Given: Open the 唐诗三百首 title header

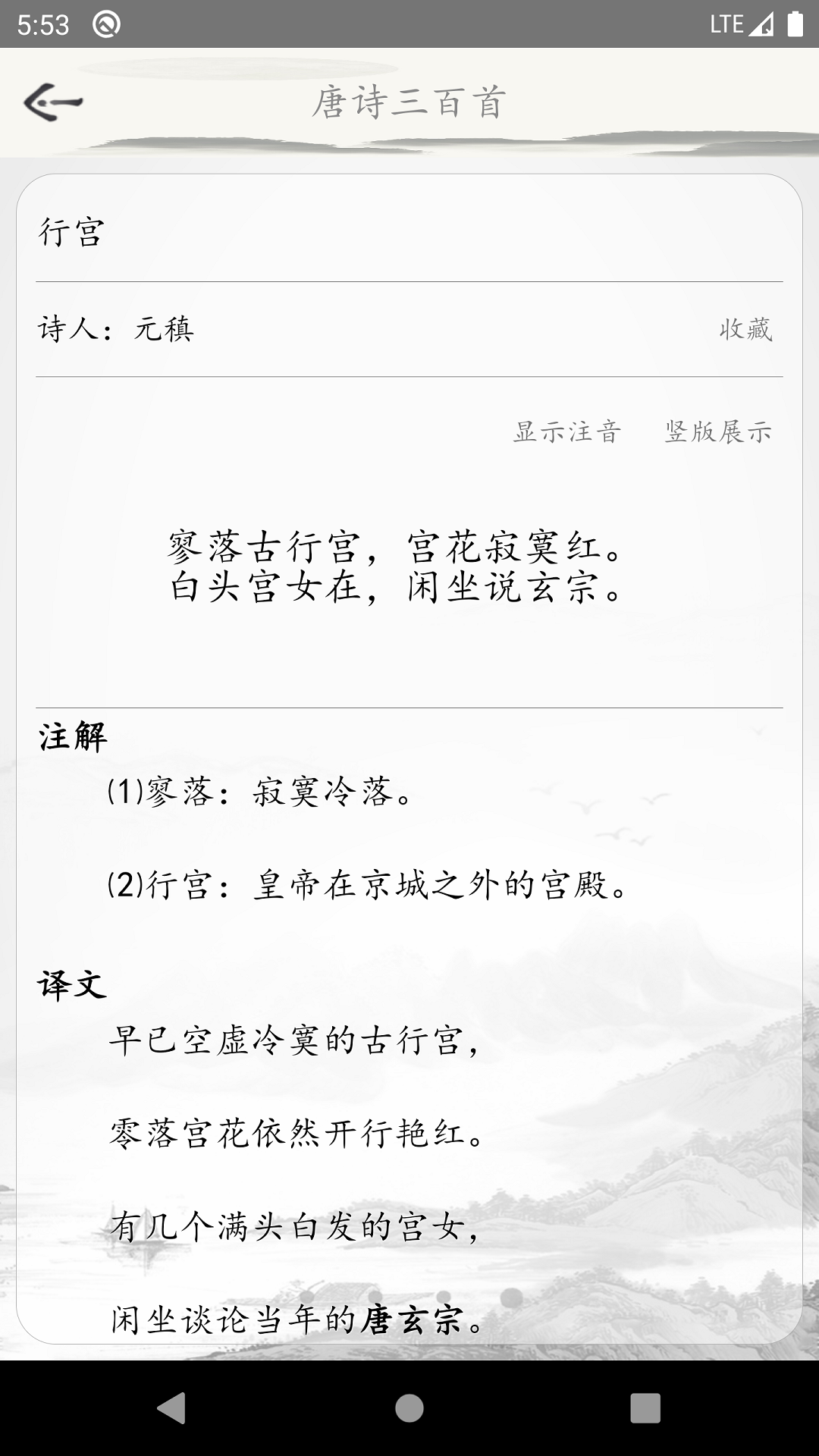Looking at the screenshot, I should (409, 101).
